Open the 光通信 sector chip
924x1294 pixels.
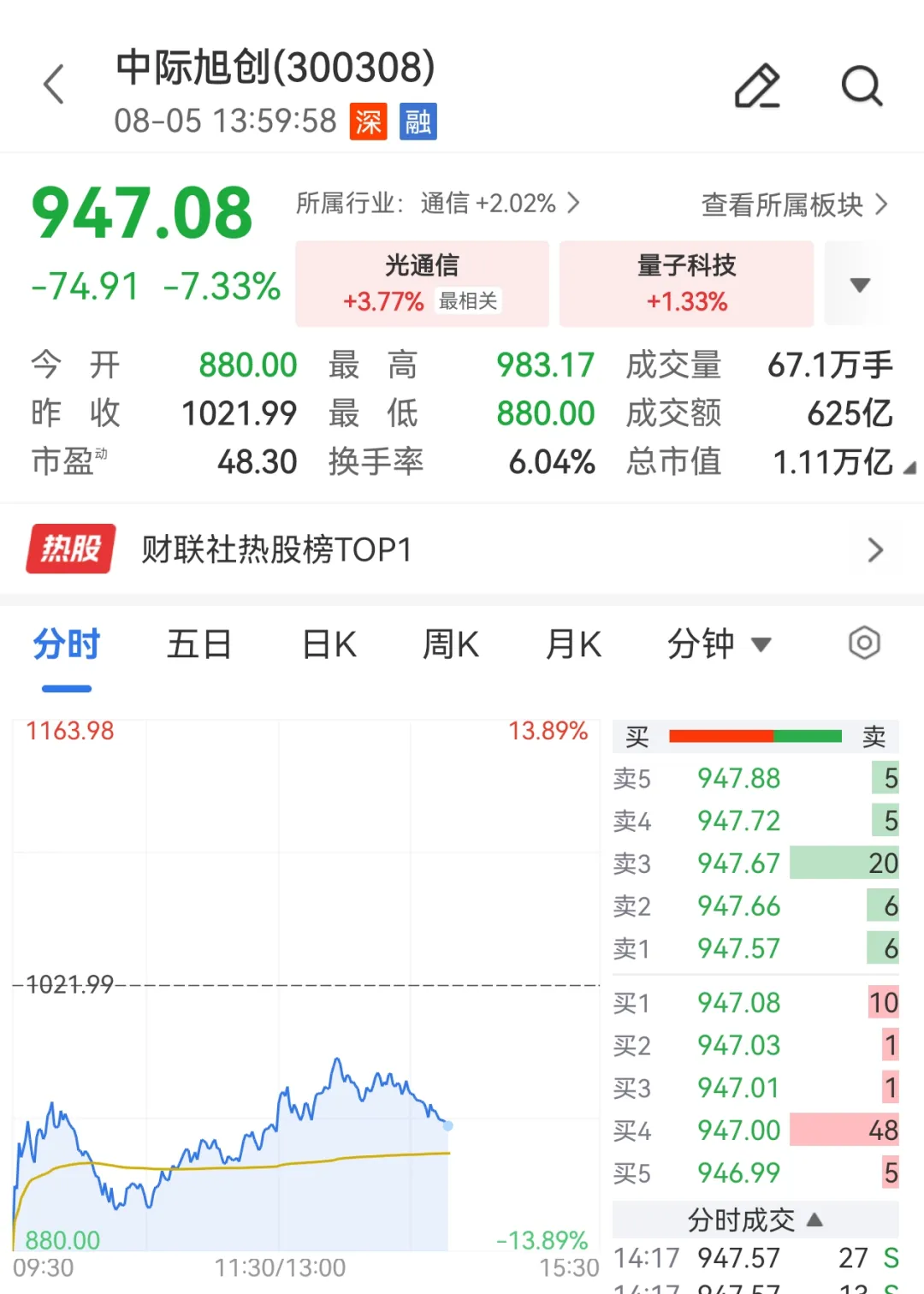pyautogui.click(x=422, y=283)
